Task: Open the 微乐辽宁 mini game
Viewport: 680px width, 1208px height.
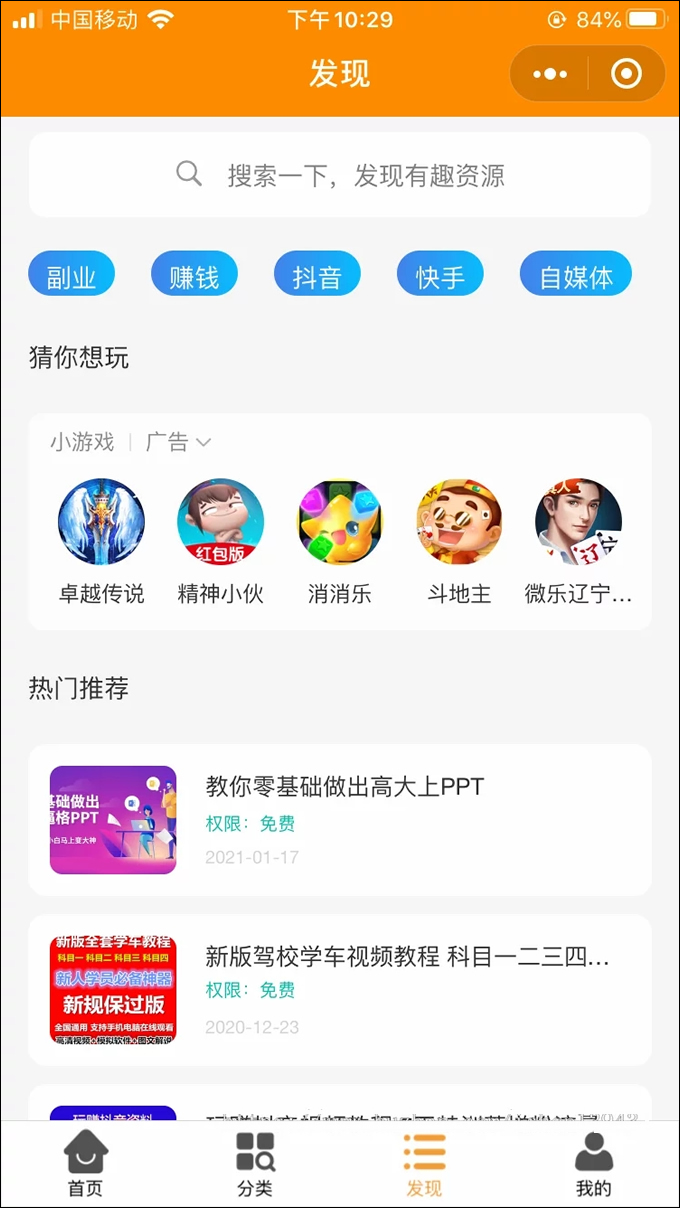Action: (578, 522)
